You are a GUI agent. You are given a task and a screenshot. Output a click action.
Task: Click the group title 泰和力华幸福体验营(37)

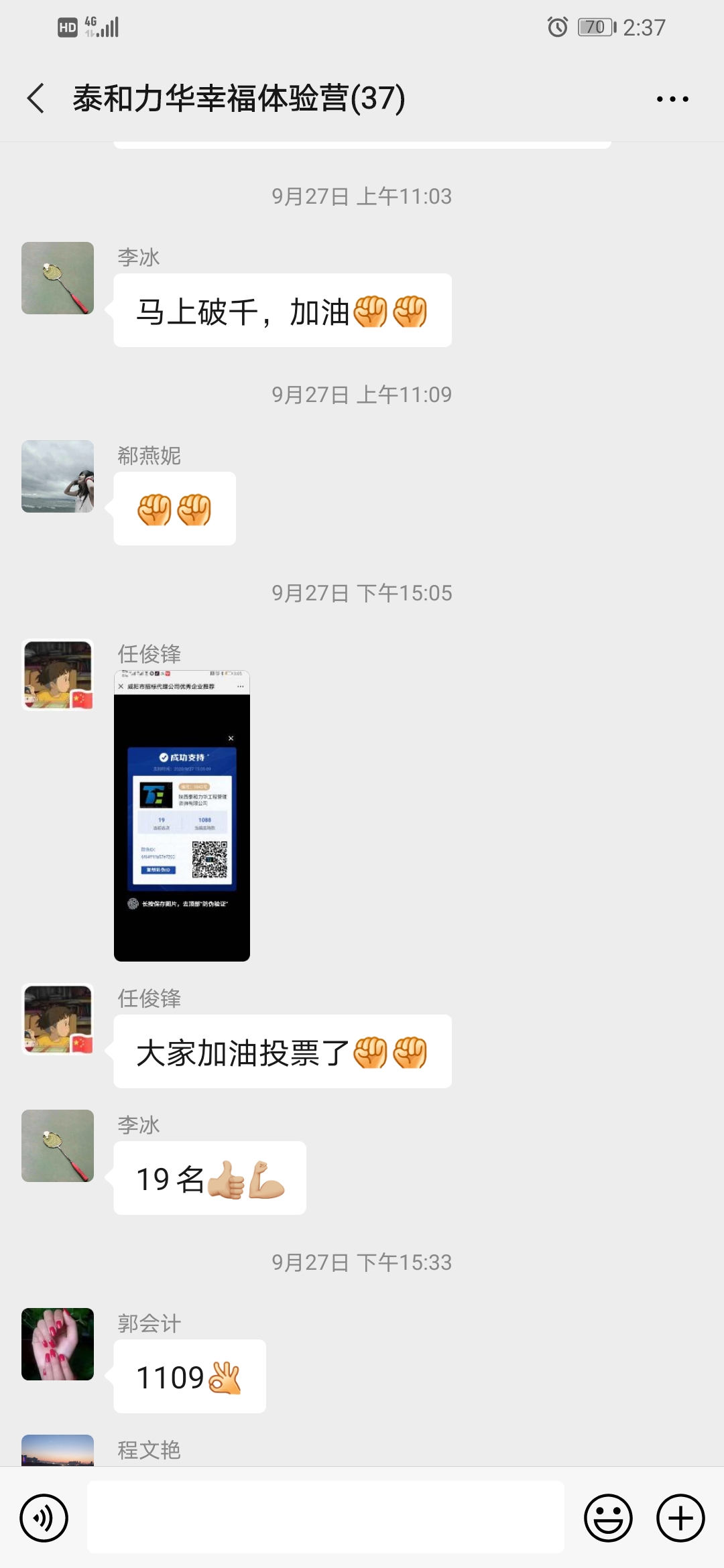tap(239, 98)
